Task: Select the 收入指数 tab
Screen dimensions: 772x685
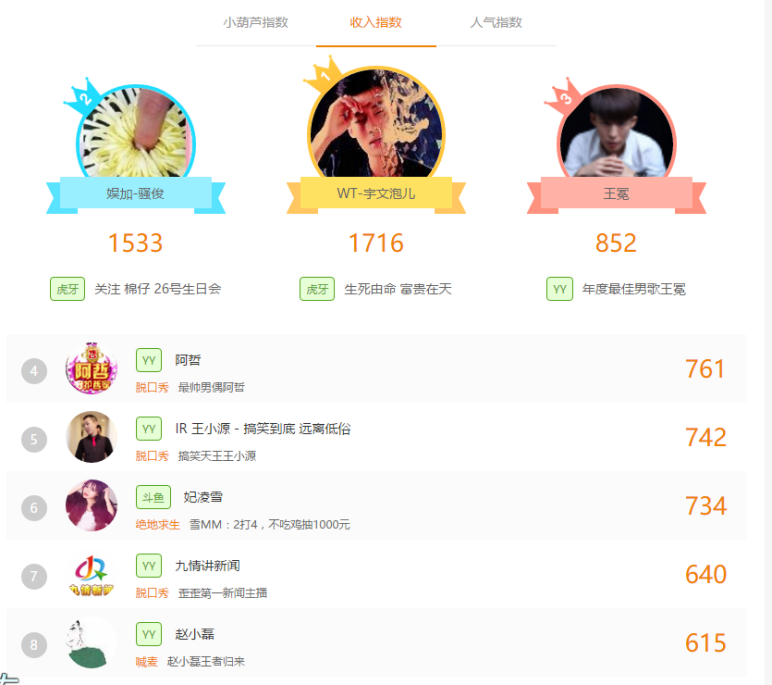Action: tap(376, 22)
